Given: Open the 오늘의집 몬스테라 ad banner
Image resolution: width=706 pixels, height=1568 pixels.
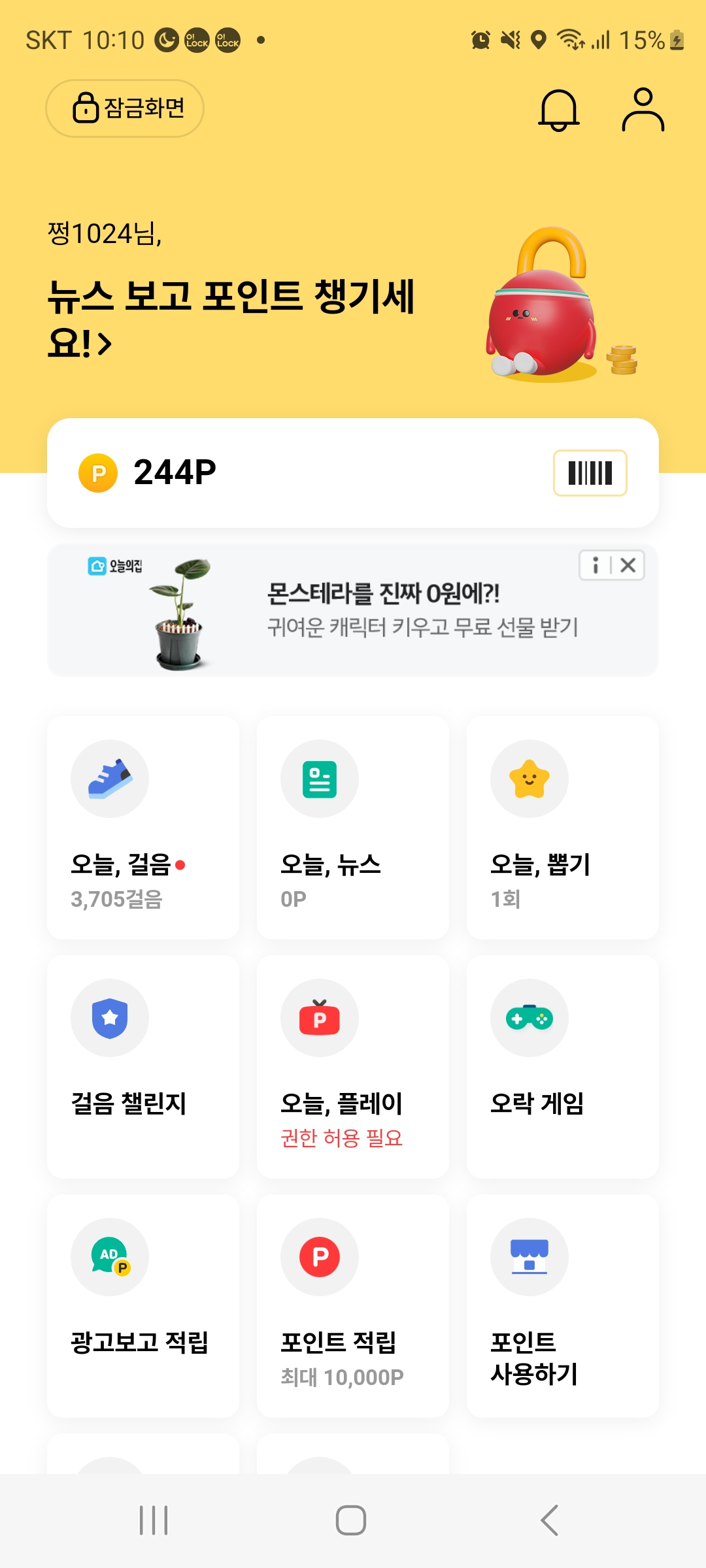Looking at the screenshot, I should click(353, 610).
